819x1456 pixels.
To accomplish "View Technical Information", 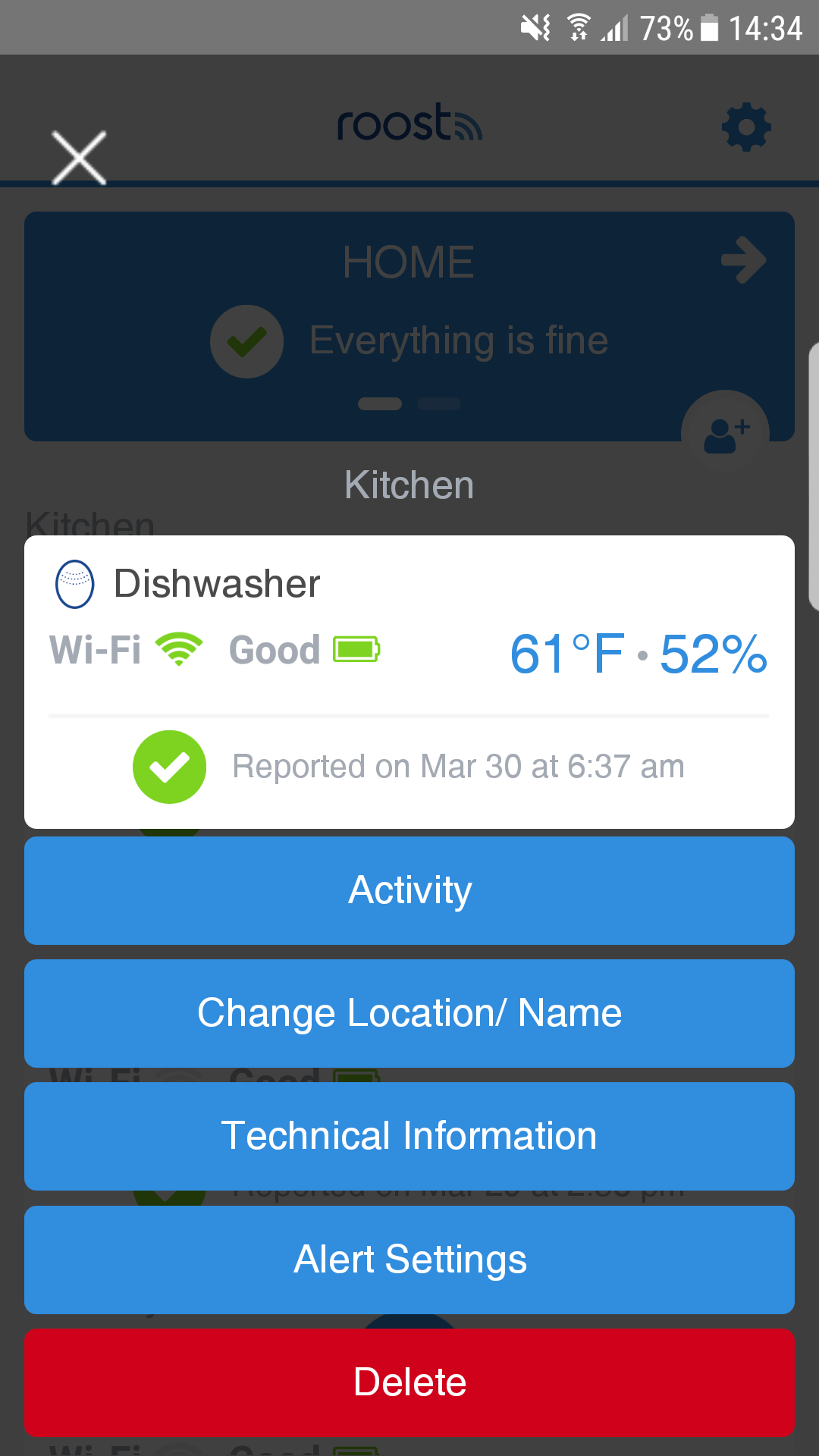I will pyautogui.click(x=409, y=1136).
